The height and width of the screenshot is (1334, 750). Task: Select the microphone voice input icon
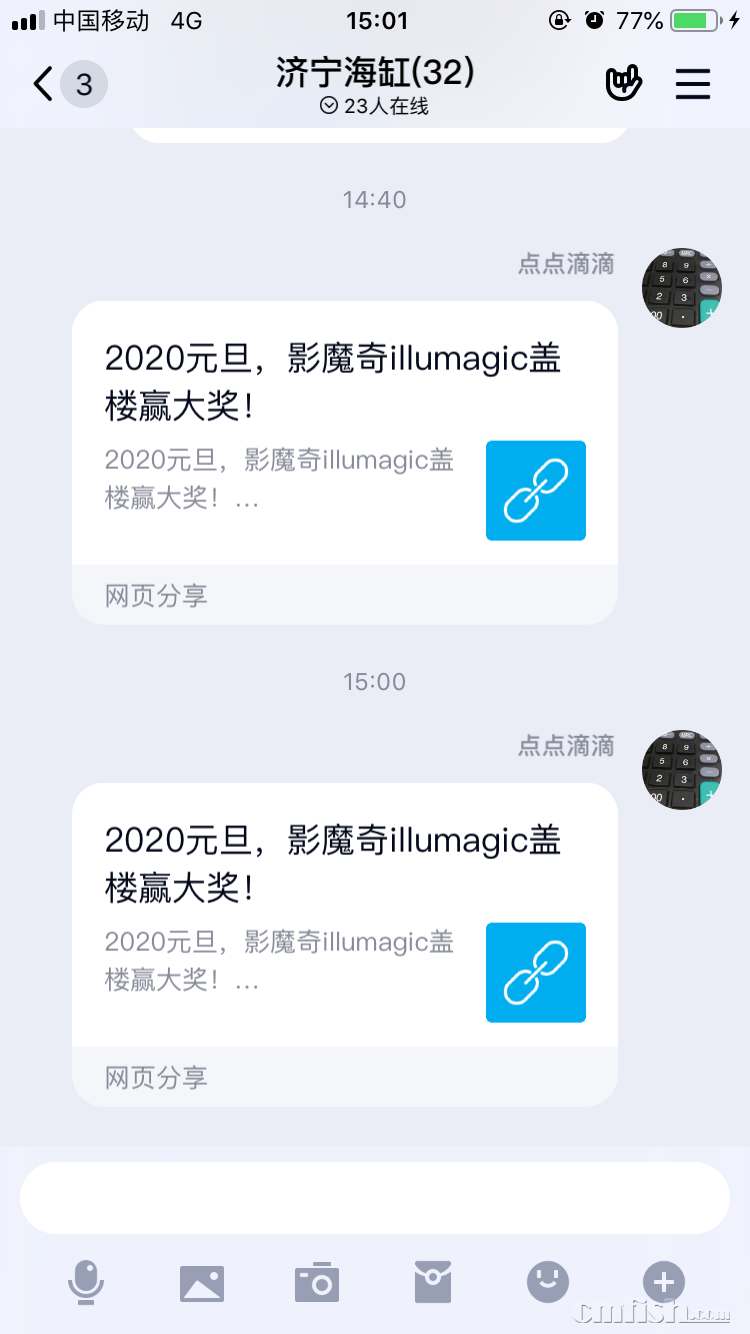coord(86,1283)
